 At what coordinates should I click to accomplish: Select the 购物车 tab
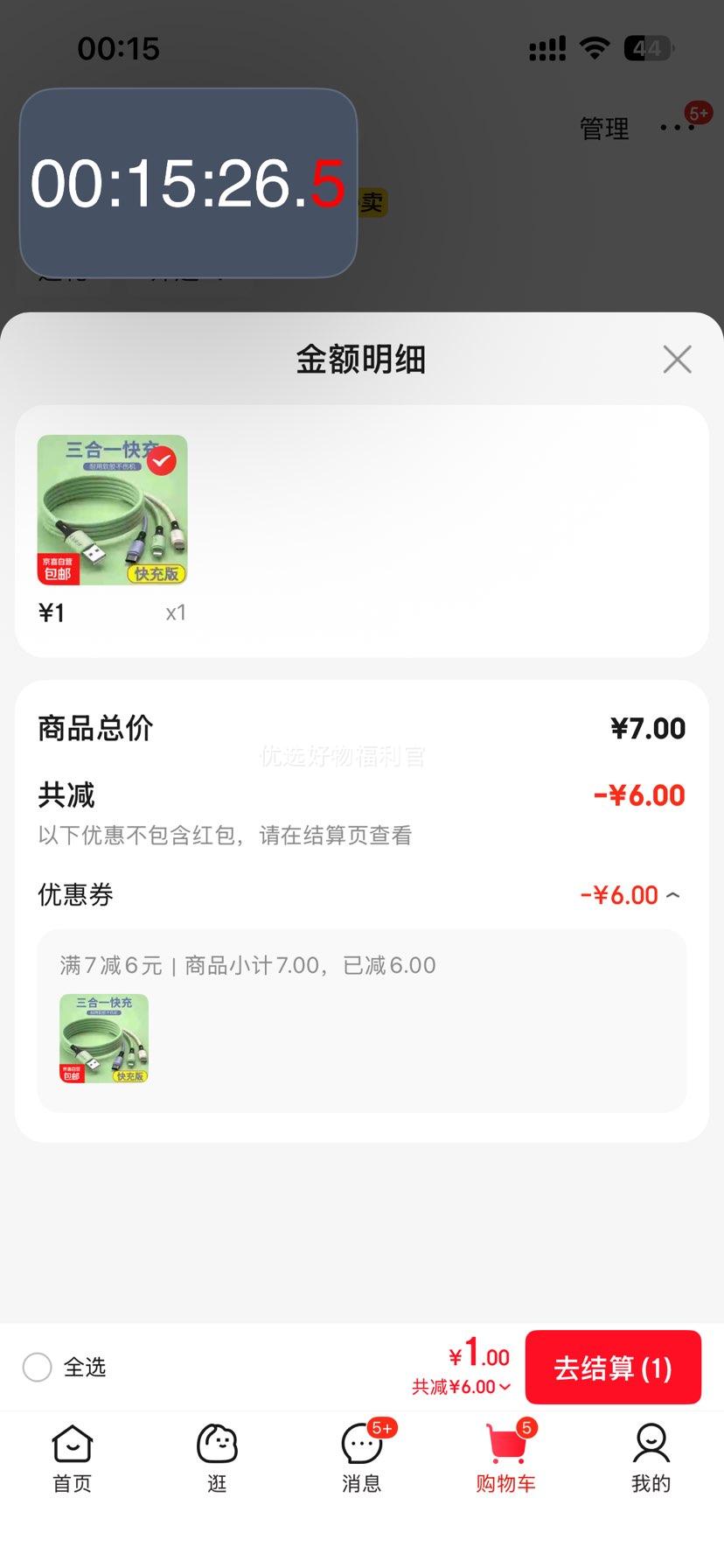coord(505,1458)
